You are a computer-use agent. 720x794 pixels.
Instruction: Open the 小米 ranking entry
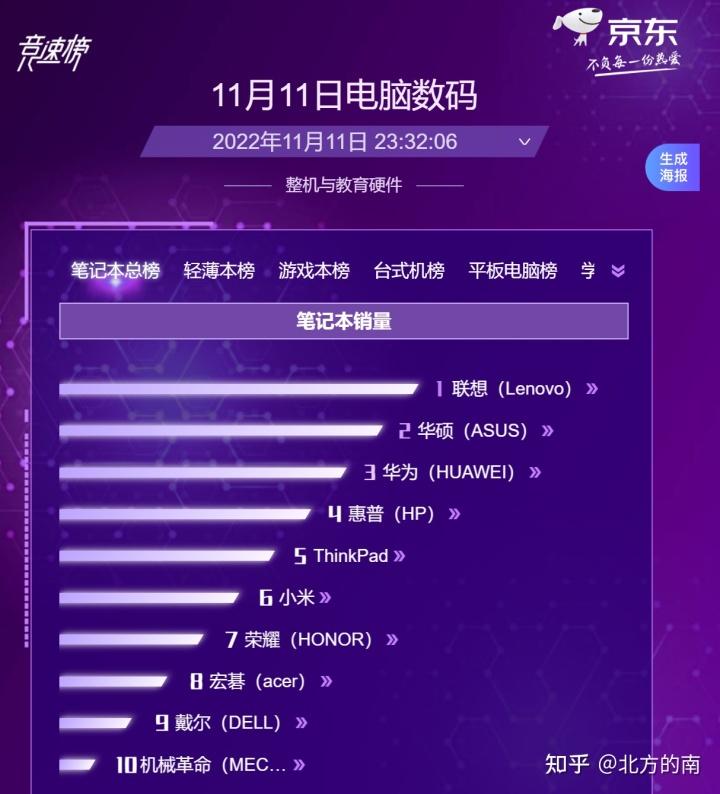[x=296, y=598]
